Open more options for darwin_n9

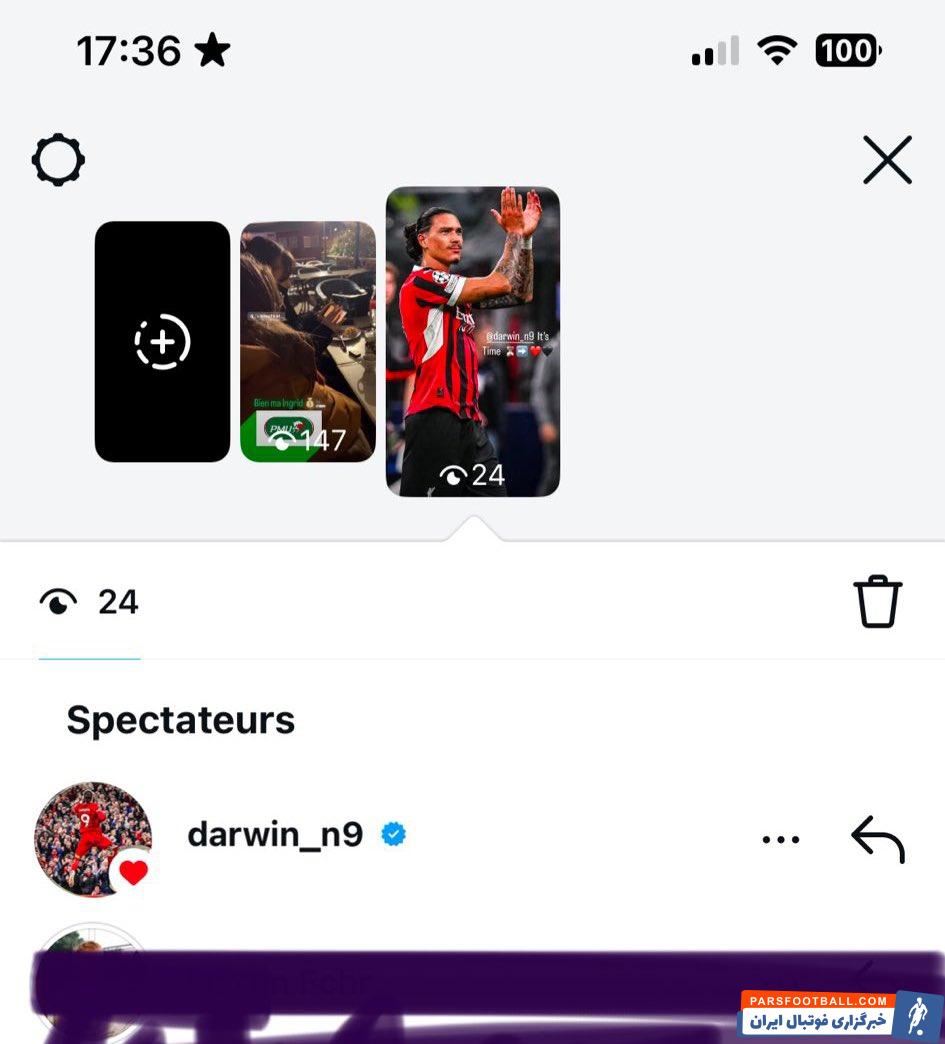coord(780,840)
